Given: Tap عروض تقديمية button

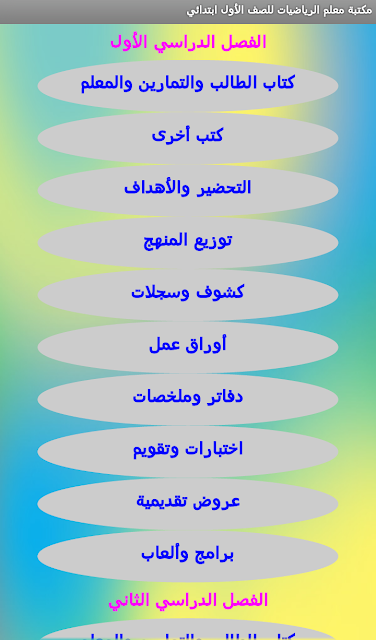Looking at the screenshot, I should 188,504.
